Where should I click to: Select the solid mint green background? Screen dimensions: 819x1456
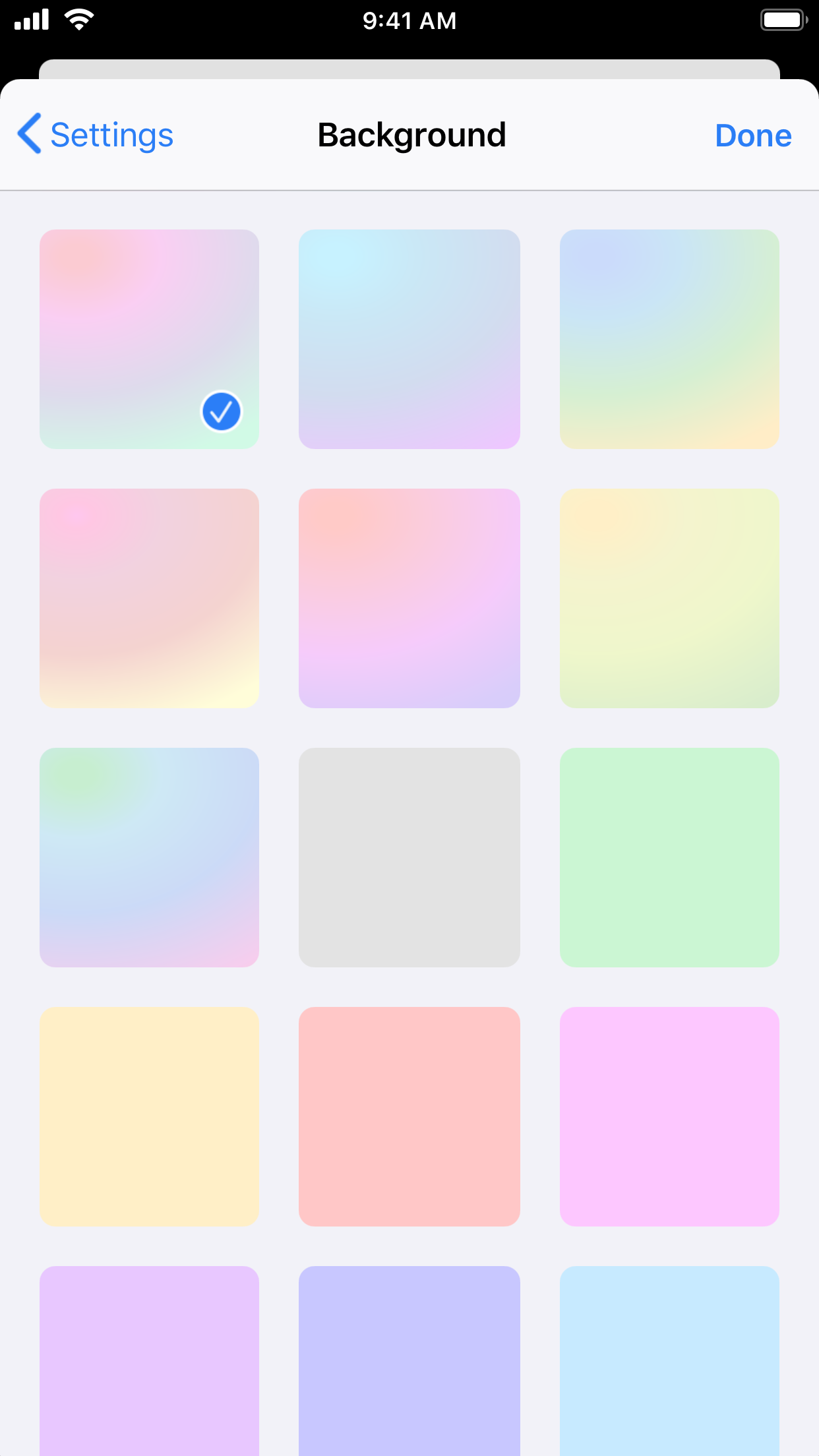coord(670,858)
